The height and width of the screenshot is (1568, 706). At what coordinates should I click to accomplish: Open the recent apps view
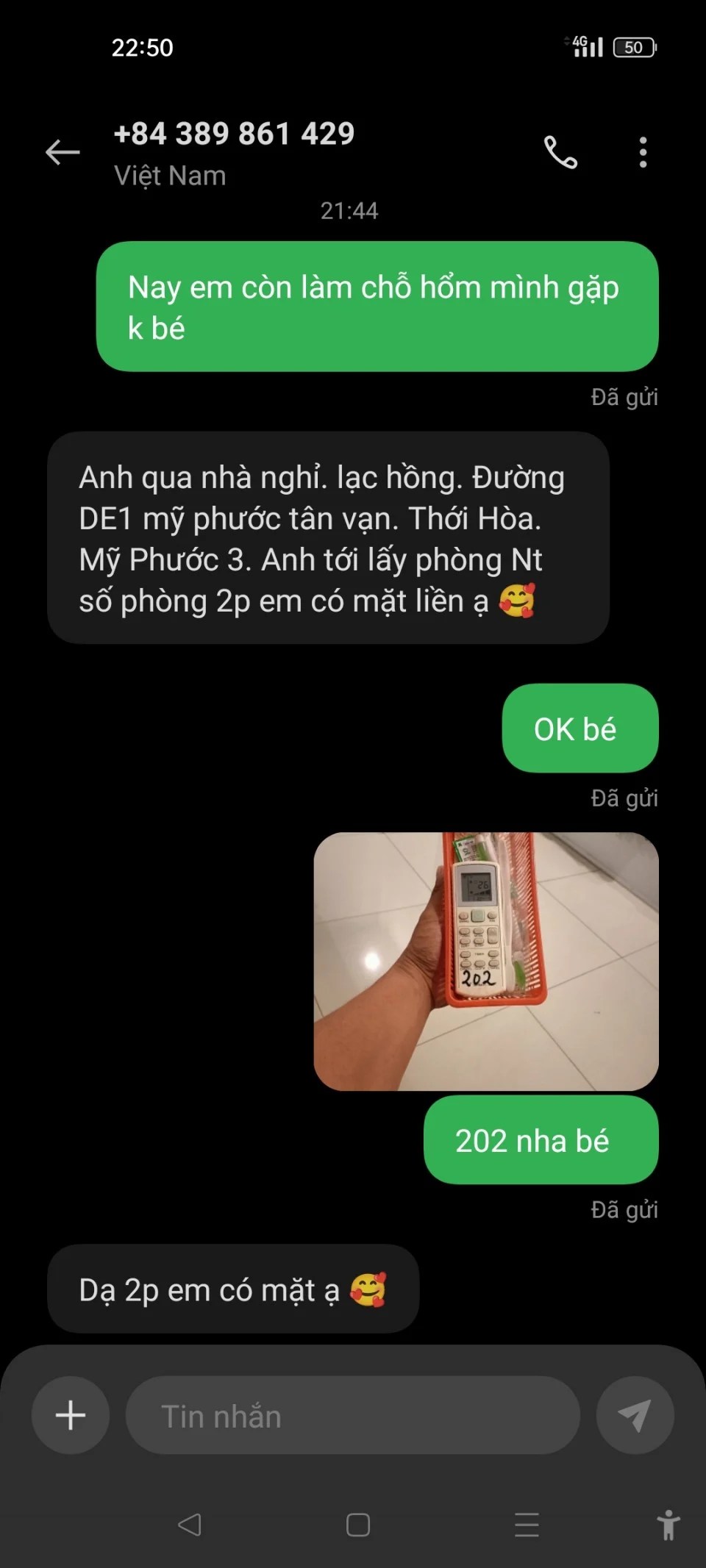coord(527,1525)
